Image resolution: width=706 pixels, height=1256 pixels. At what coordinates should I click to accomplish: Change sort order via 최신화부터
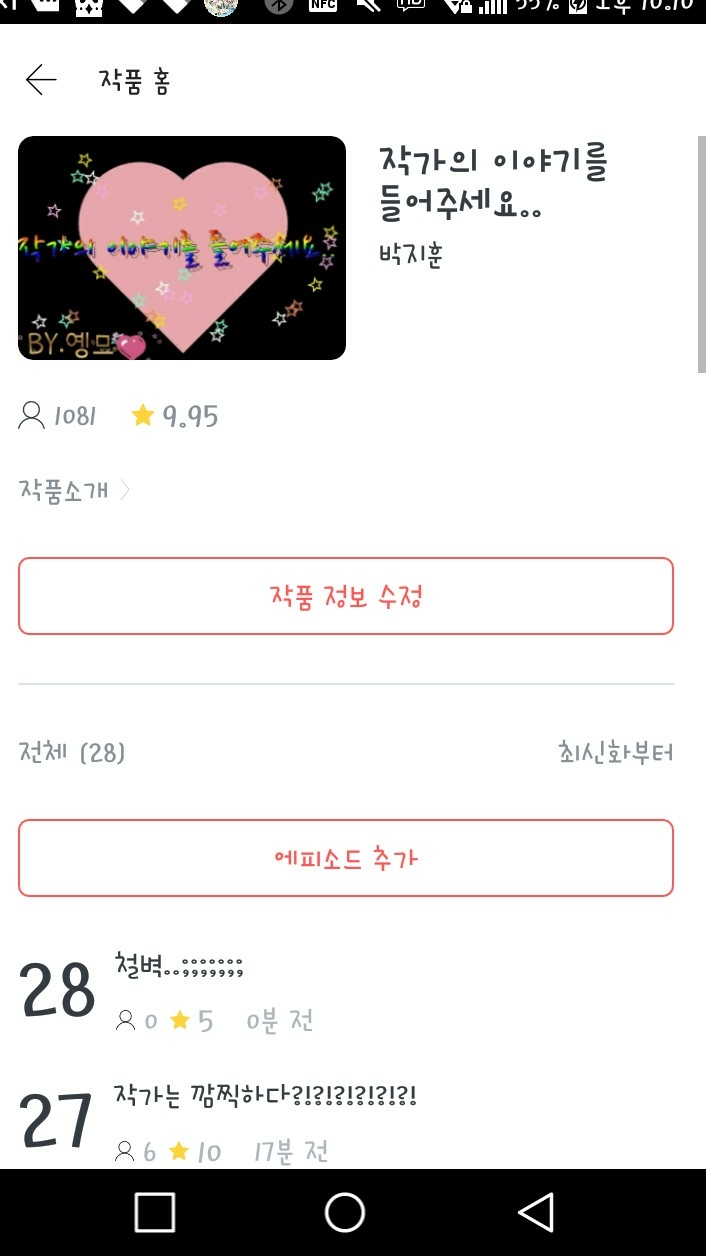616,752
